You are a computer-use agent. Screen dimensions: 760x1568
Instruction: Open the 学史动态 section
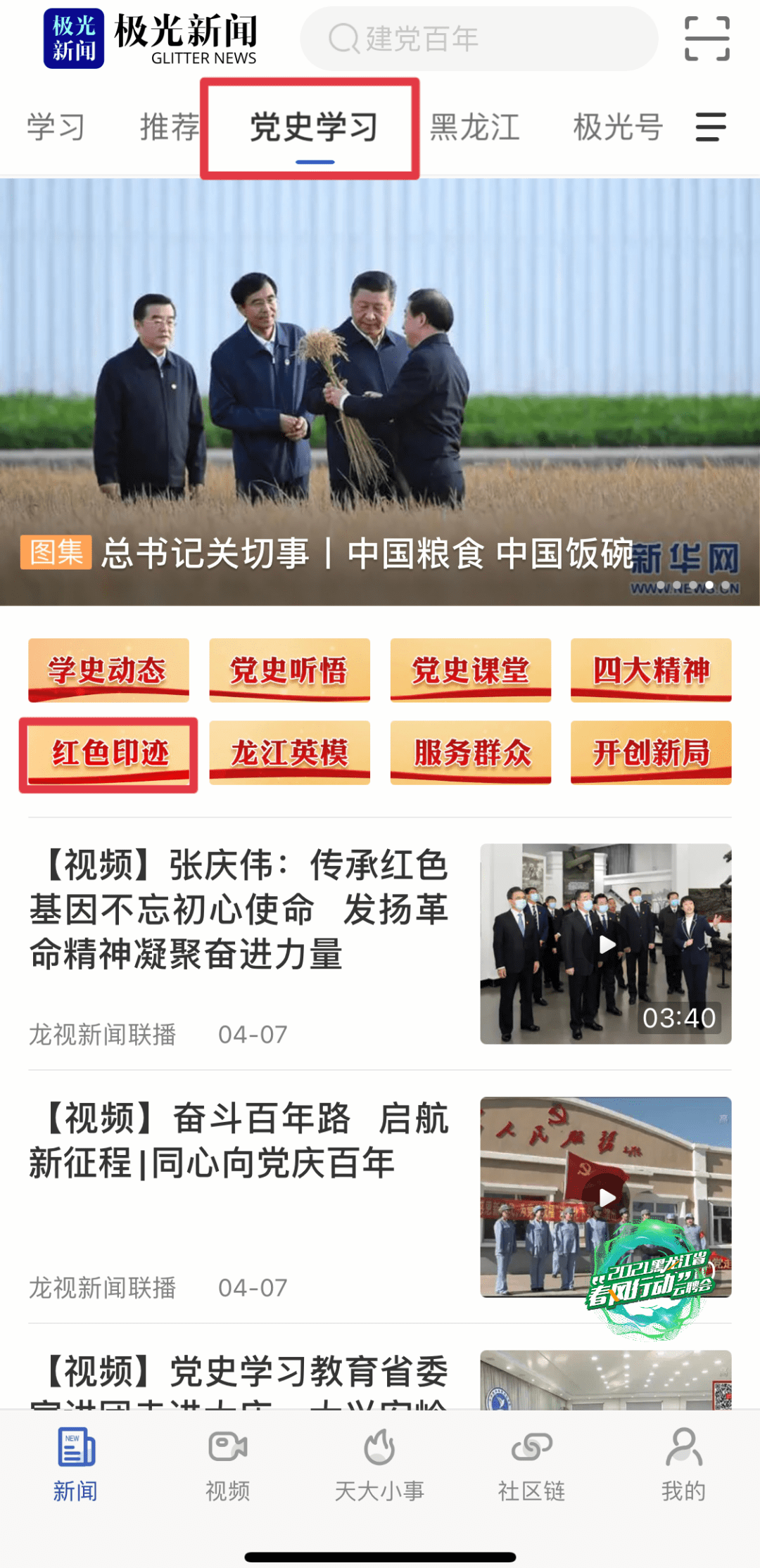tap(108, 670)
